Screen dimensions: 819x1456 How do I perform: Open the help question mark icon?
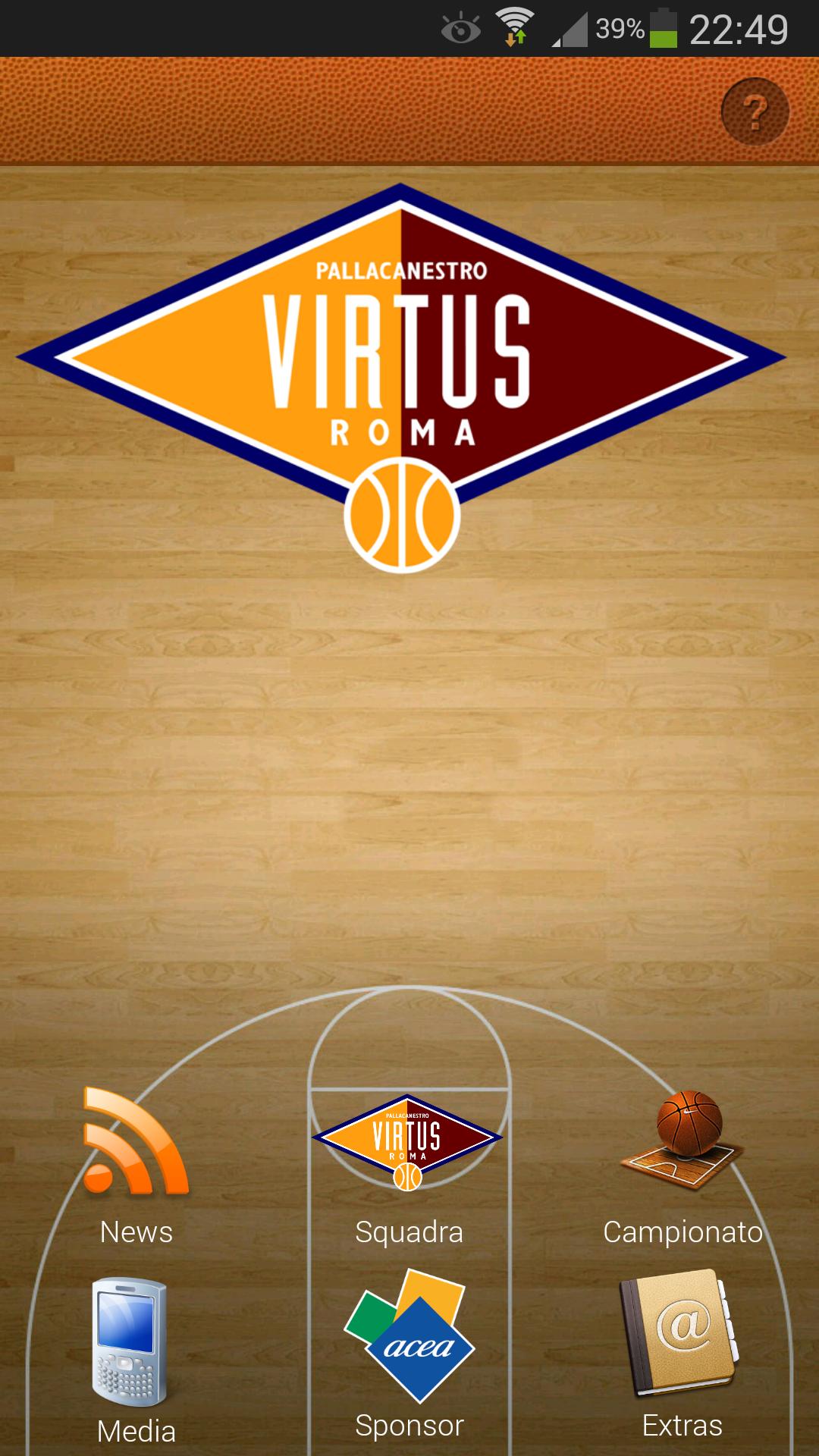pyautogui.click(x=755, y=112)
